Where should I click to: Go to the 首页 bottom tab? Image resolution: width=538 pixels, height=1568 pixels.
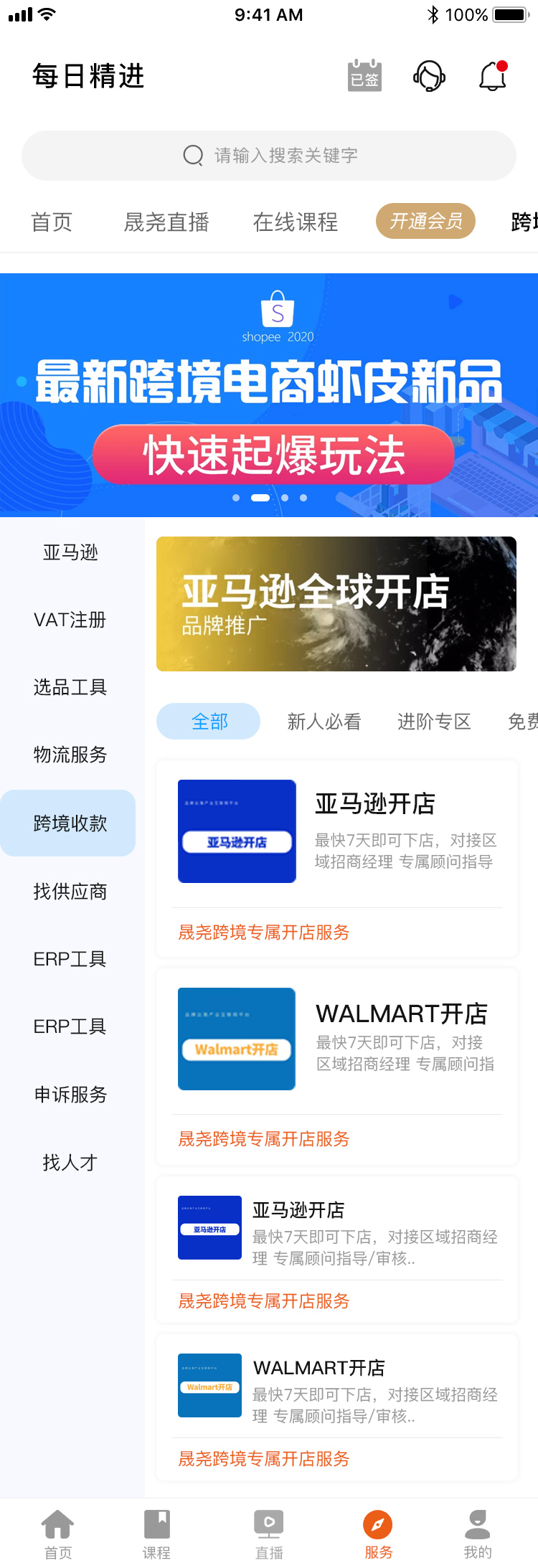(58, 1534)
